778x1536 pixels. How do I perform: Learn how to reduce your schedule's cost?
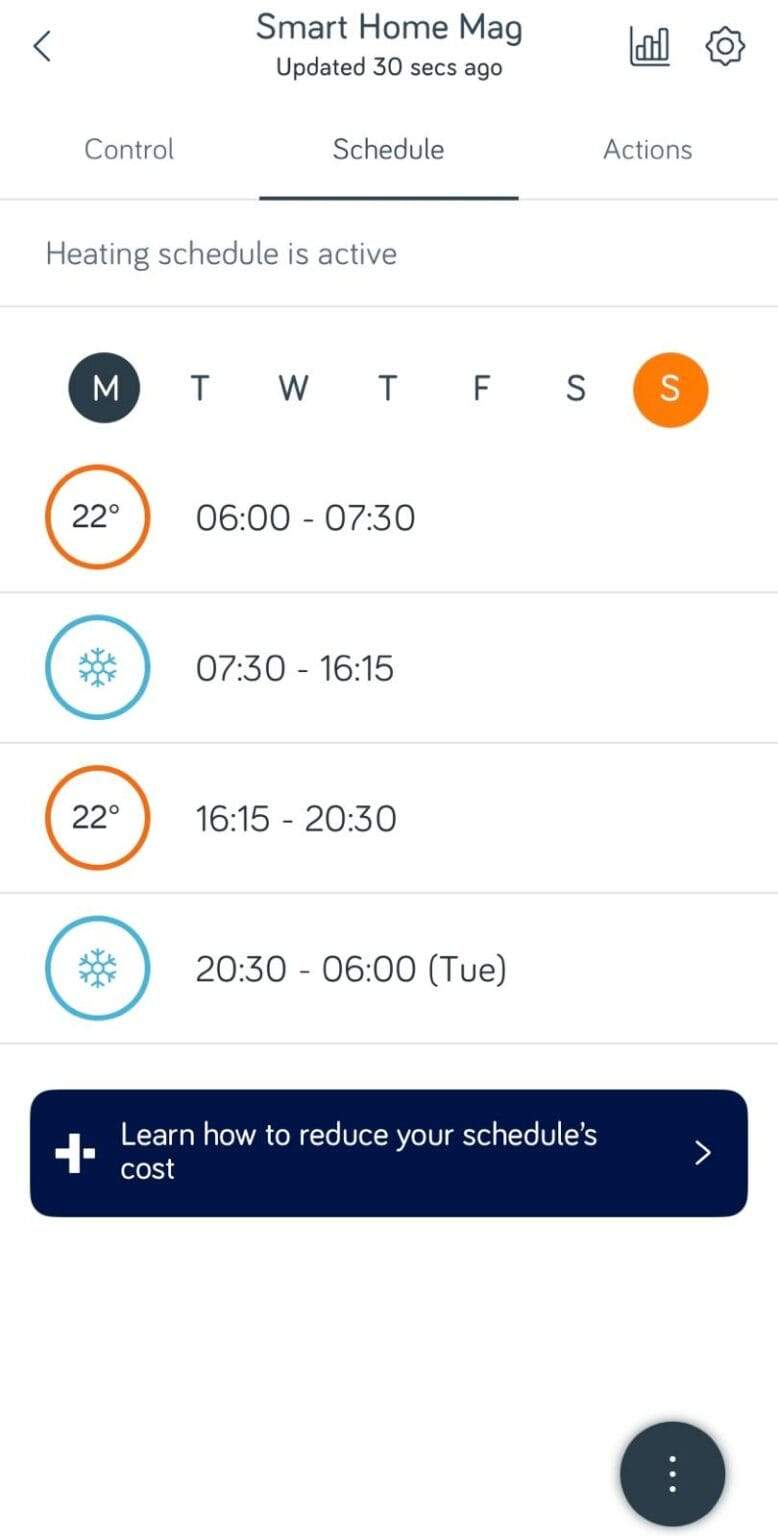389,1153
